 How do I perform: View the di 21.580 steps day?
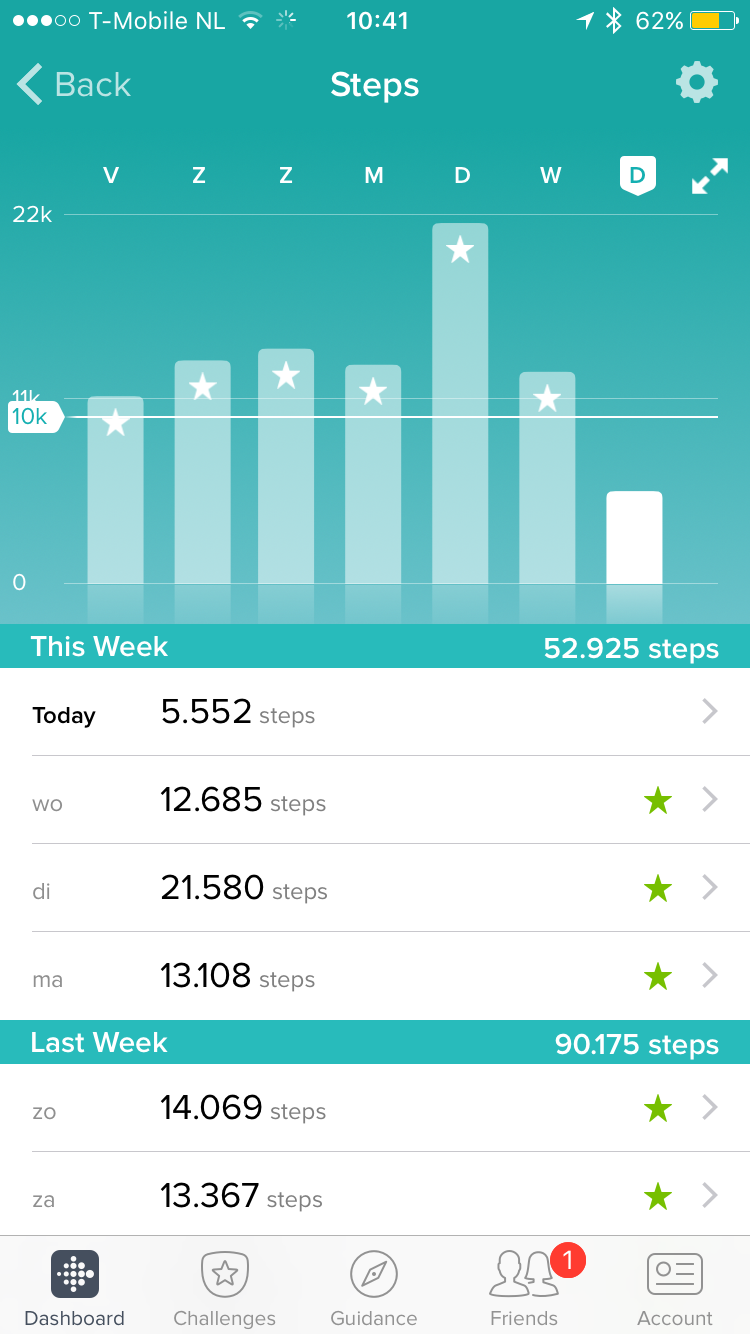(375, 888)
